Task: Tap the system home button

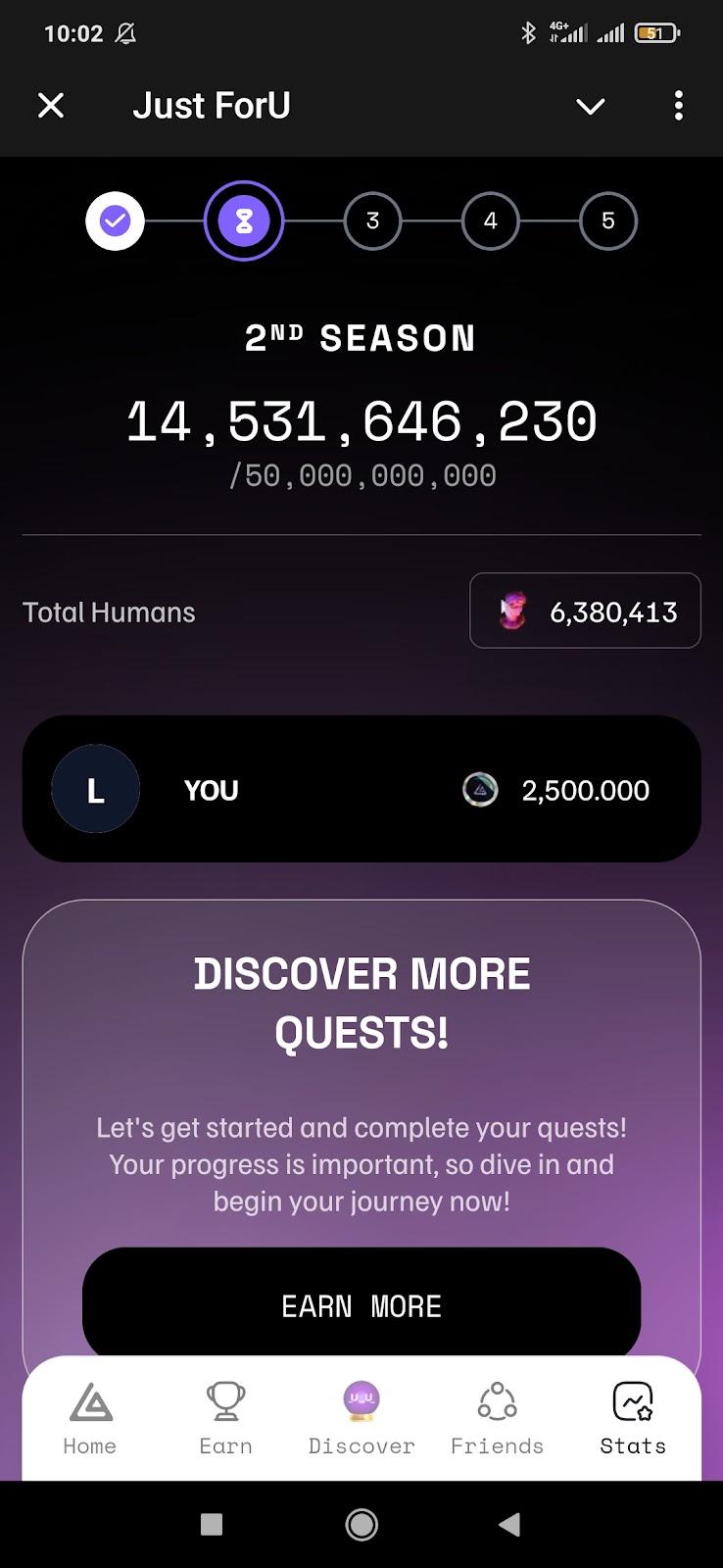Action: tap(361, 1524)
